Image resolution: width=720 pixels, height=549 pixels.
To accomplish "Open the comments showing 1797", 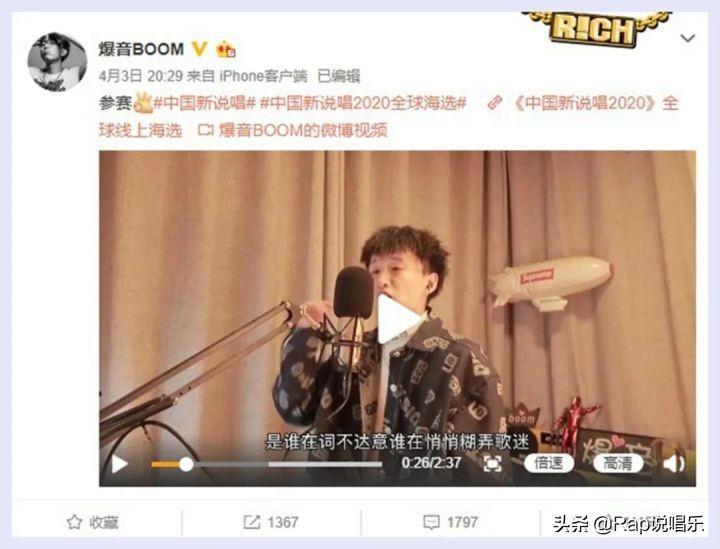I will tap(451, 522).
